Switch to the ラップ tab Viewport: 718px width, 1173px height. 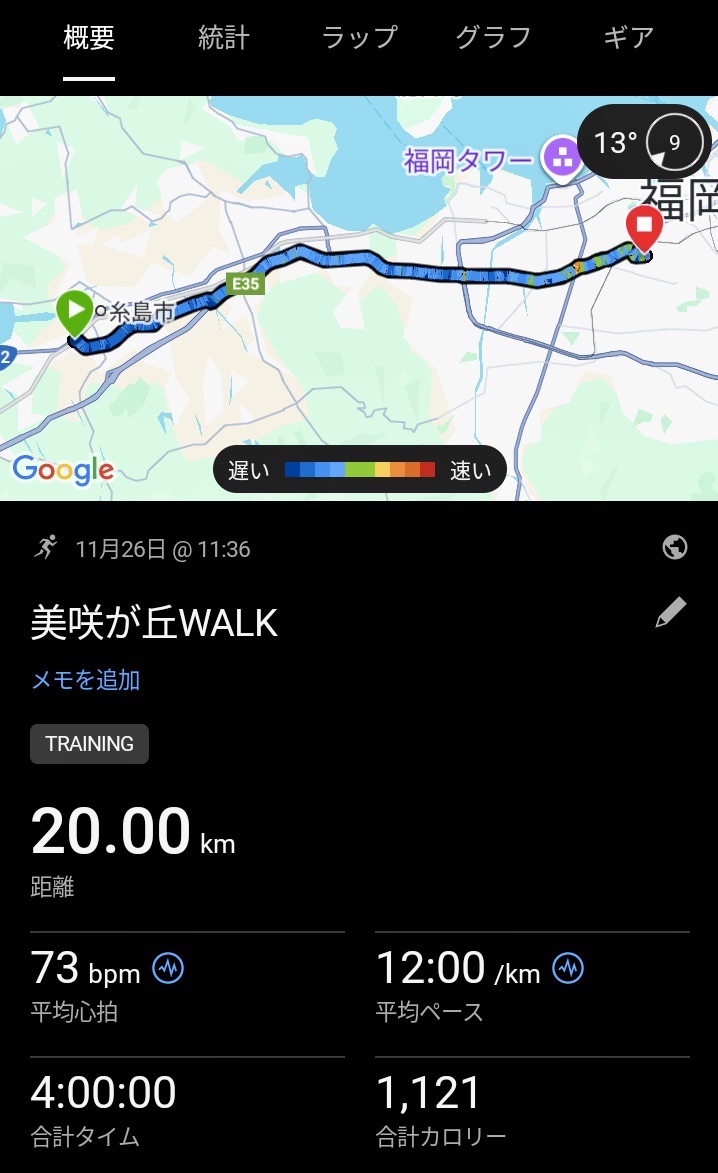click(359, 38)
